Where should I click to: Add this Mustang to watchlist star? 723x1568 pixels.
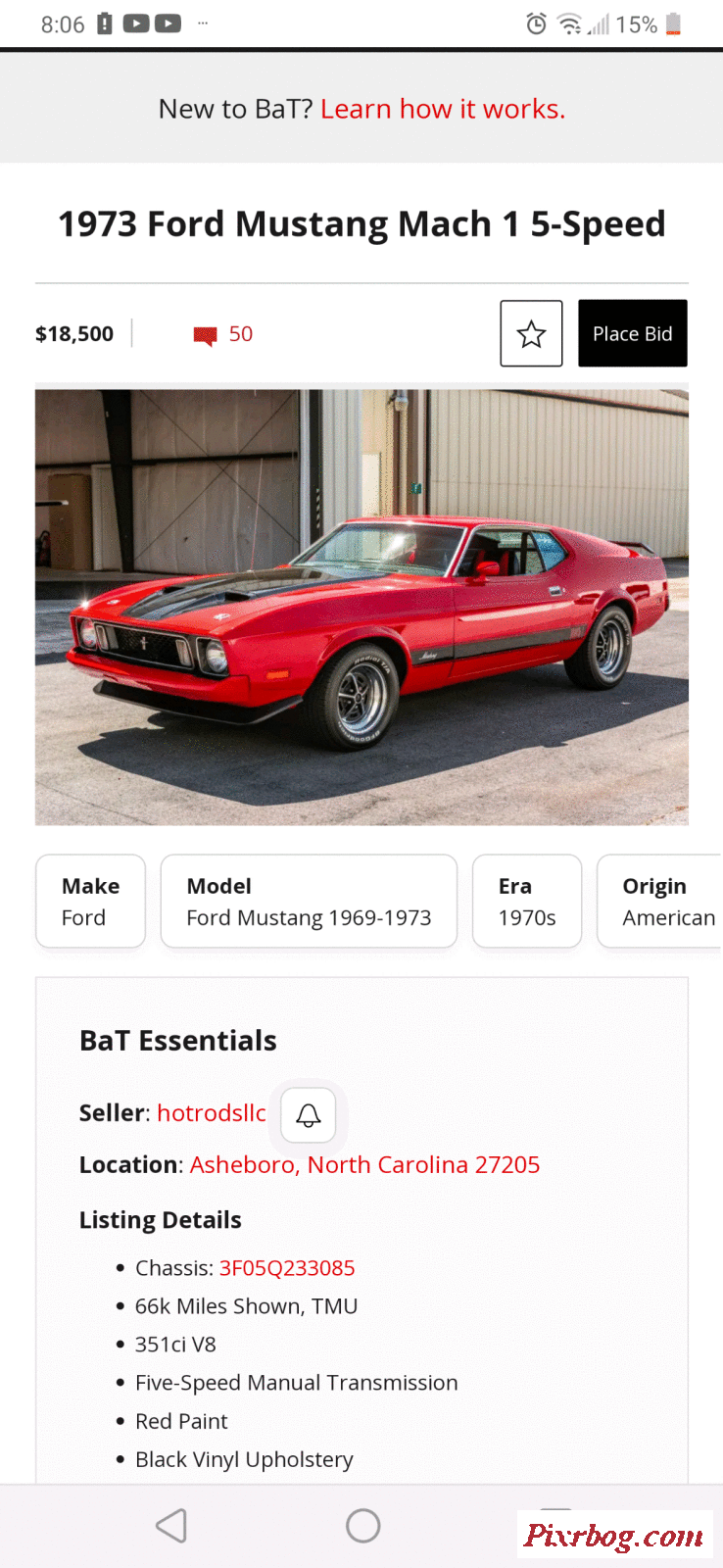pyautogui.click(x=531, y=333)
